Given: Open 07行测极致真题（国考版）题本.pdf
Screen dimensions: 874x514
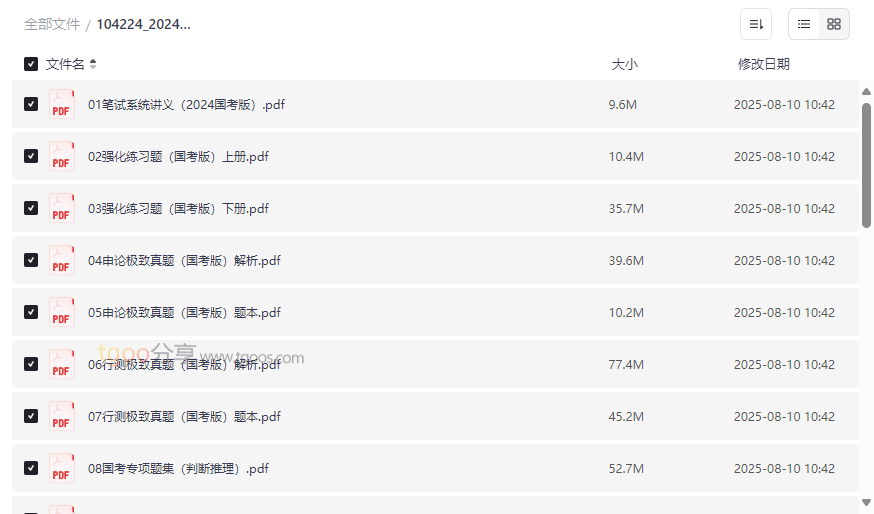Looking at the screenshot, I should pyautogui.click(x=184, y=417).
